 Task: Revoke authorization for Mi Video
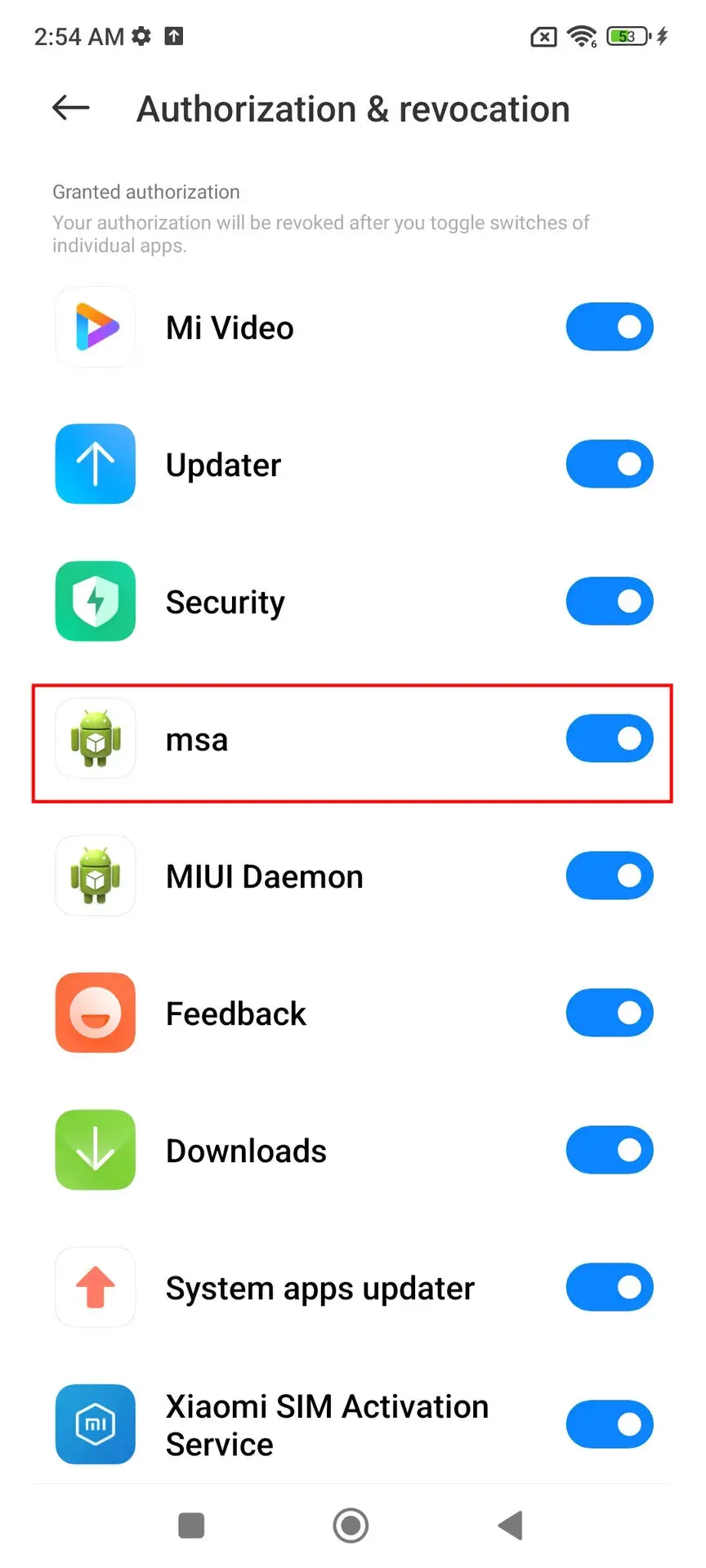[x=610, y=327]
